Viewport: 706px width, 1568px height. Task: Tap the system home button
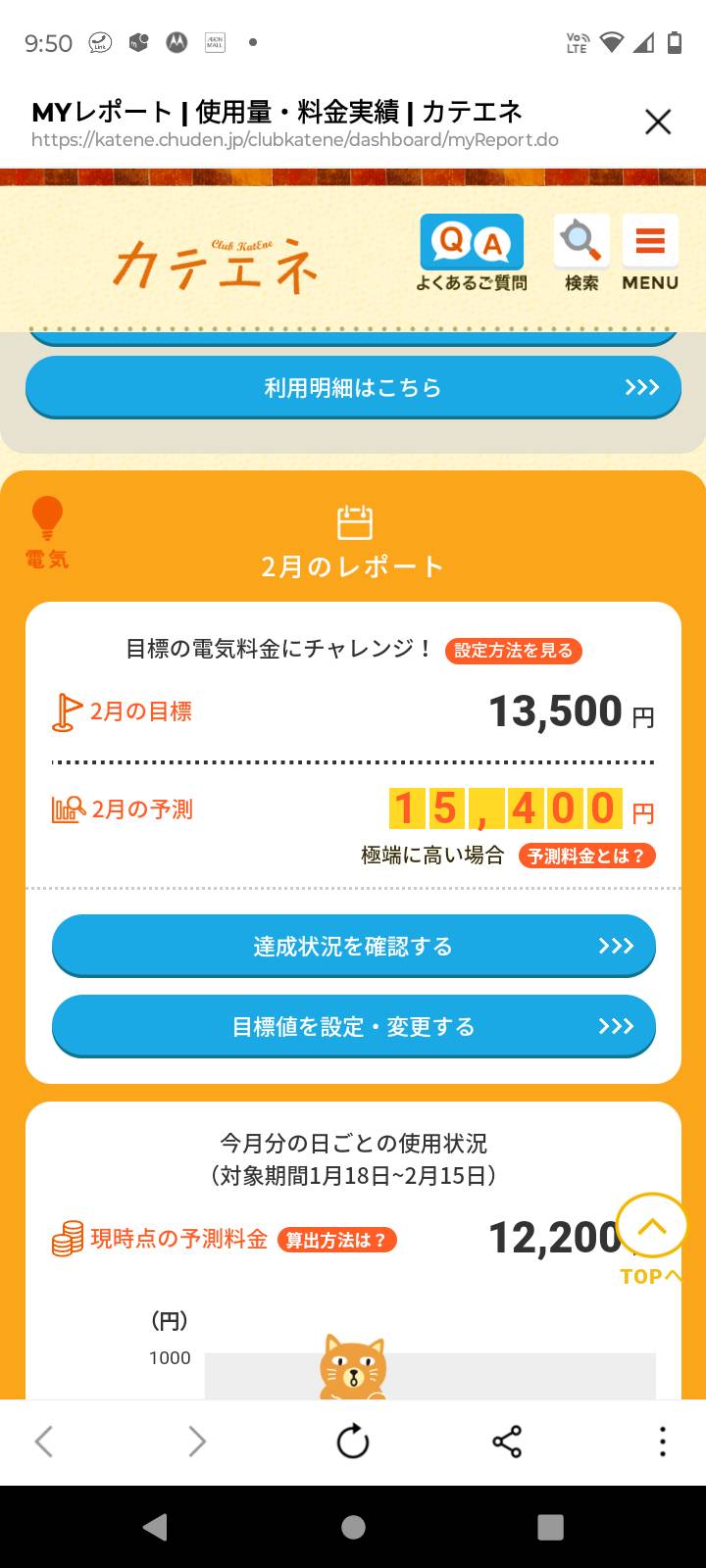353,1527
